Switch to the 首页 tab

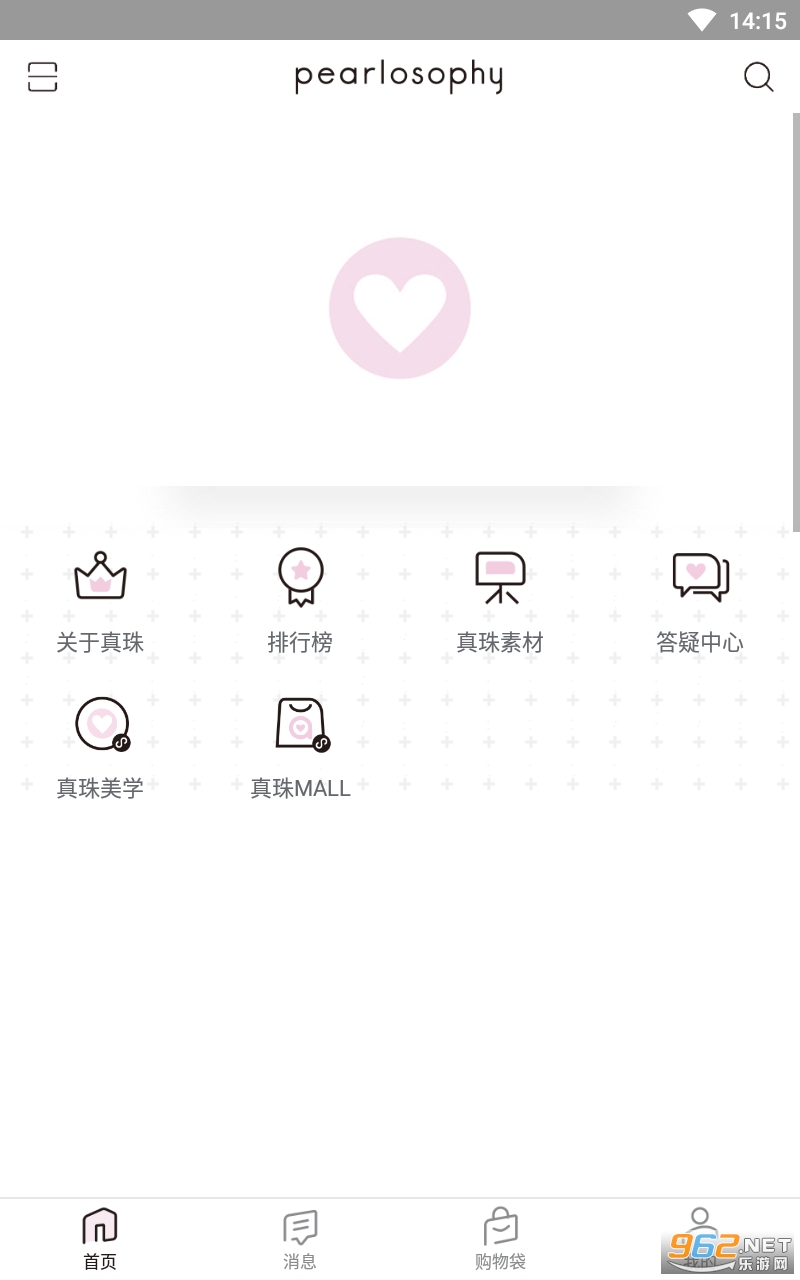pyautogui.click(x=100, y=1238)
